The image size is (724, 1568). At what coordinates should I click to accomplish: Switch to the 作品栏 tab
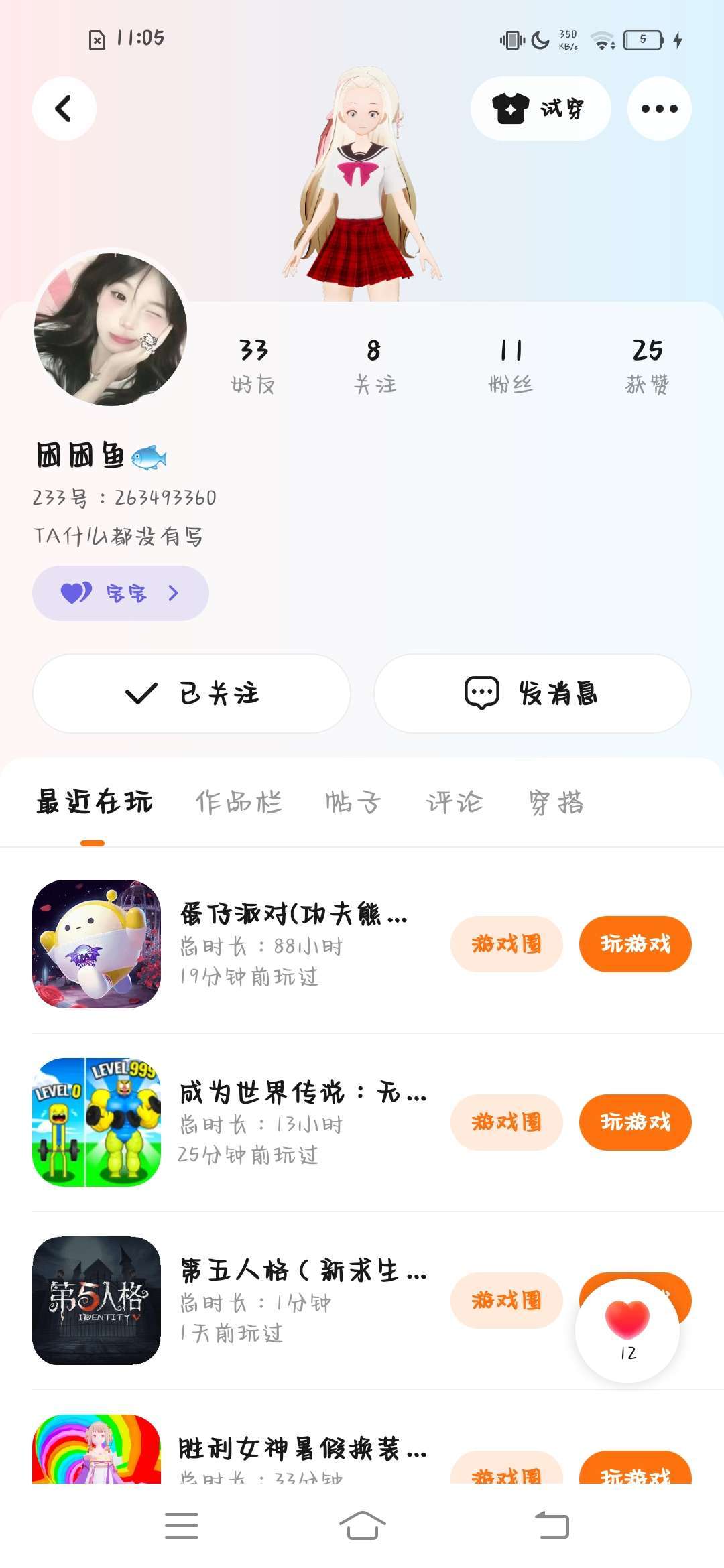[239, 802]
